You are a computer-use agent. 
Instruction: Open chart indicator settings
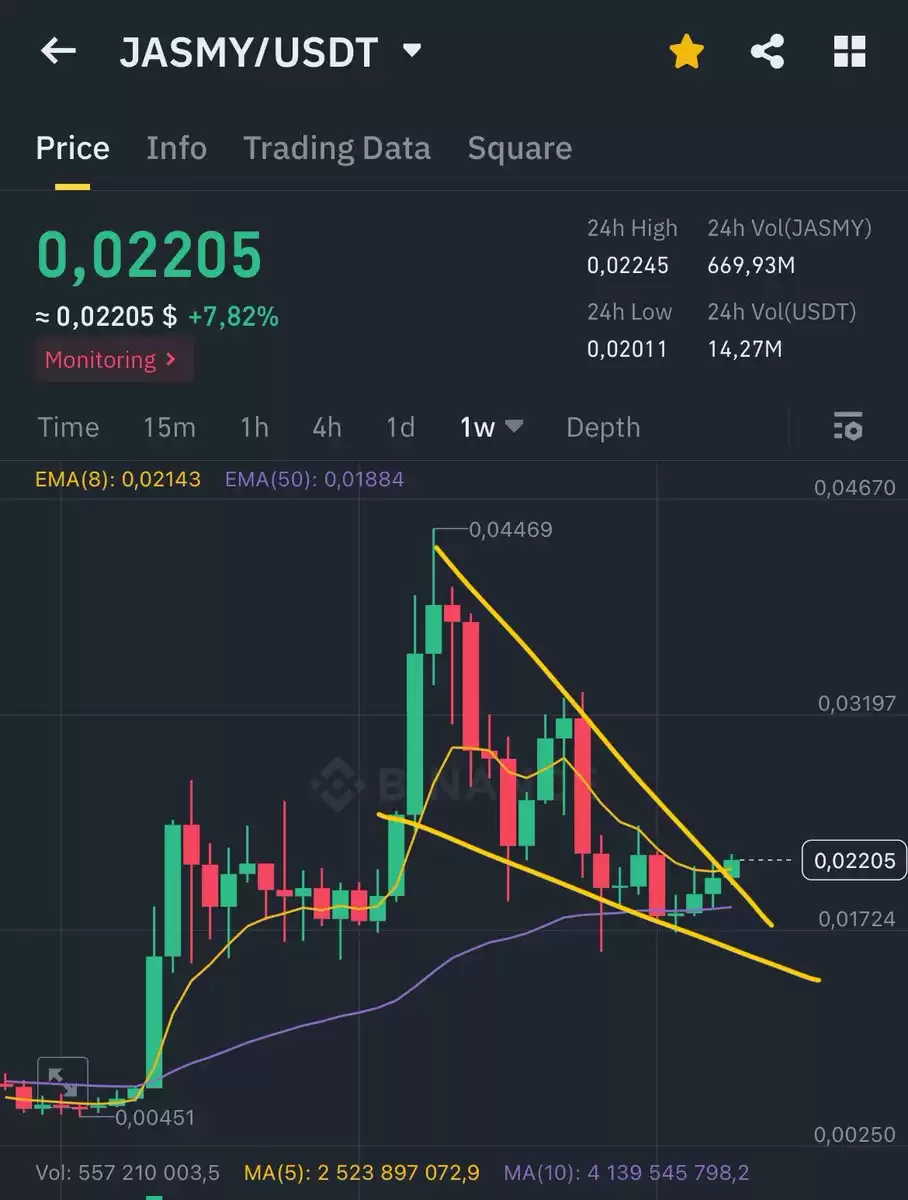848,427
